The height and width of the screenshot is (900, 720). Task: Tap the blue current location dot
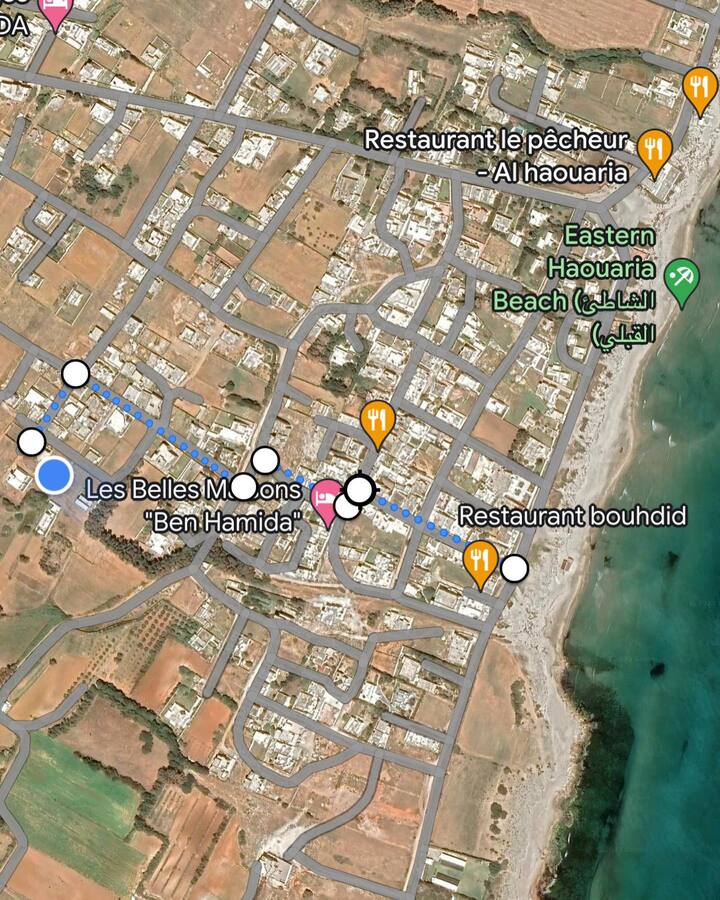point(54,475)
